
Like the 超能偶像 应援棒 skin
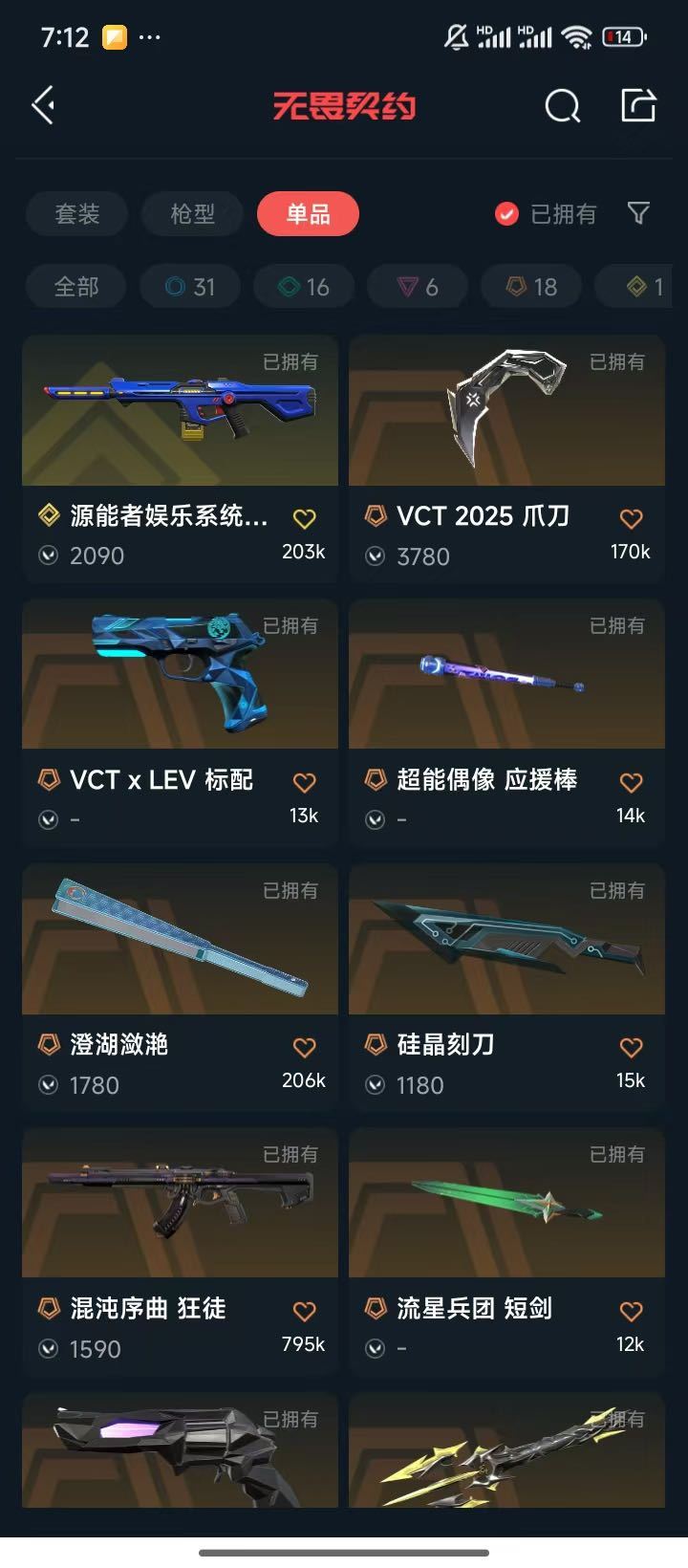(631, 783)
